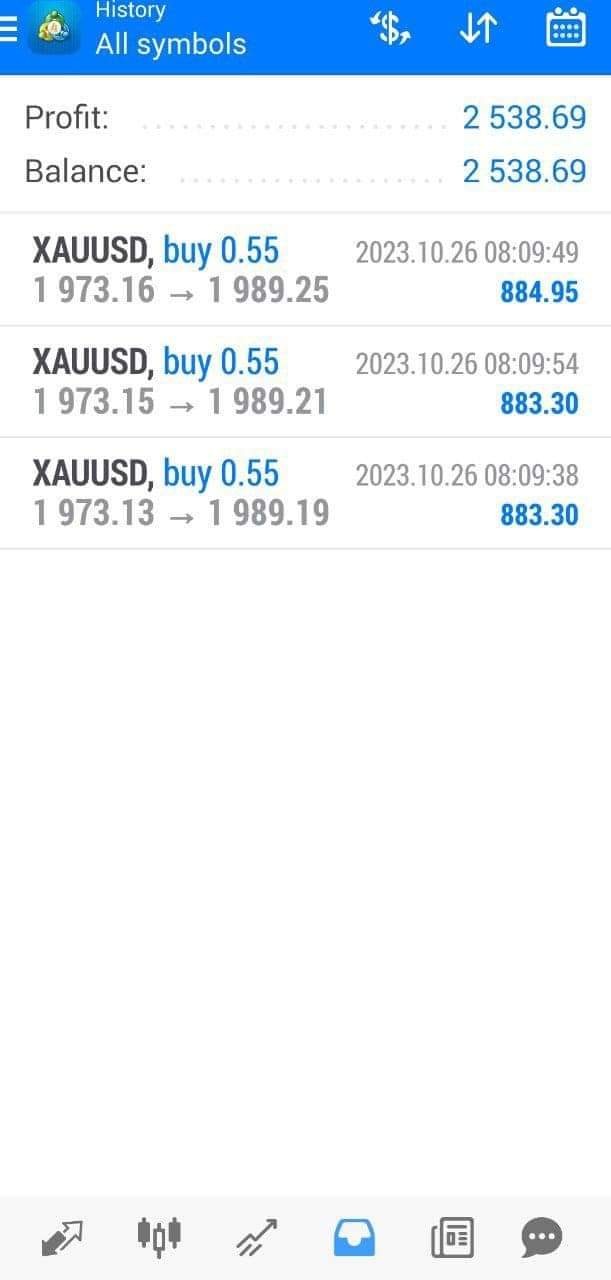Open the XAUUSD trade closed at 1 989.19

click(305, 494)
